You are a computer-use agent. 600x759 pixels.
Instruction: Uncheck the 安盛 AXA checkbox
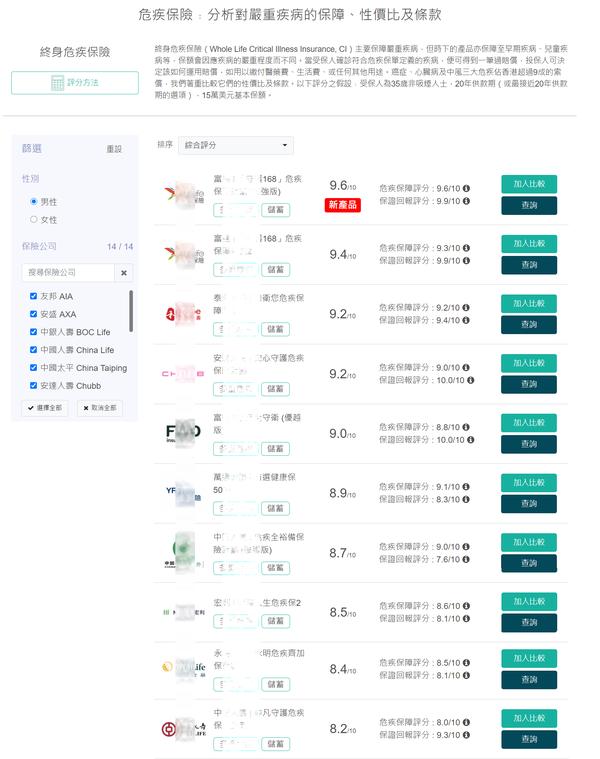point(33,314)
